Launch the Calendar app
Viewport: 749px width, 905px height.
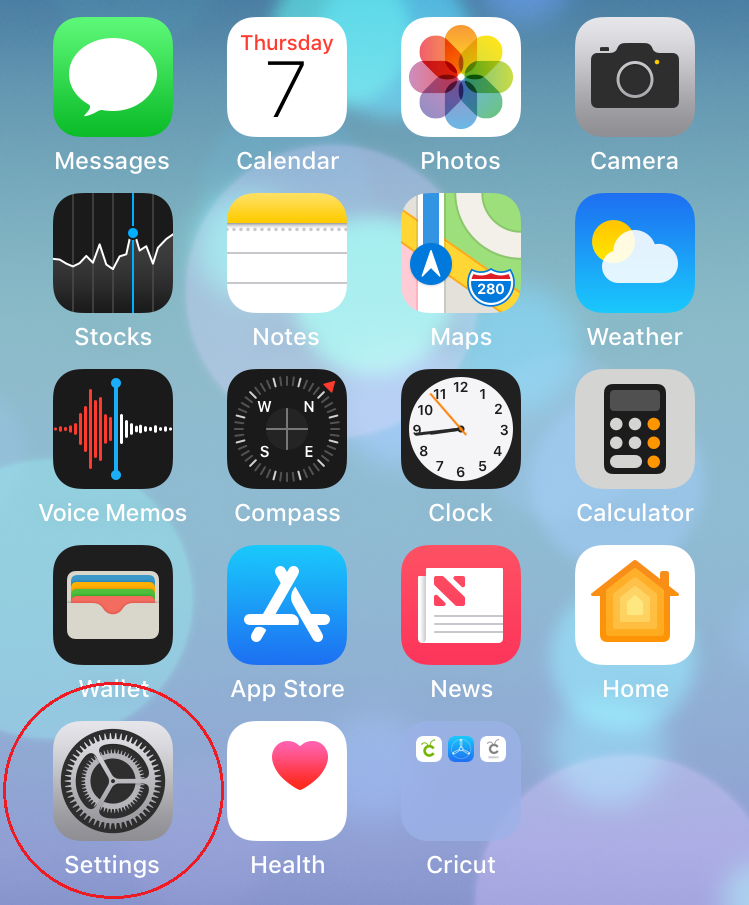[x=287, y=77]
